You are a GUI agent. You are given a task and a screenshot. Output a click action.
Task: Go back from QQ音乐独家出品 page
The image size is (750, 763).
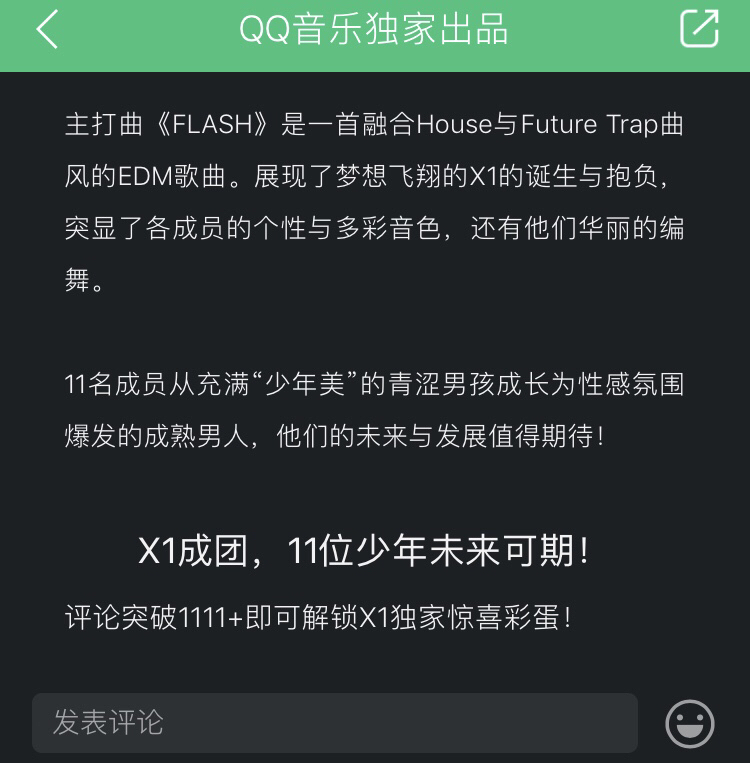click(x=47, y=29)
